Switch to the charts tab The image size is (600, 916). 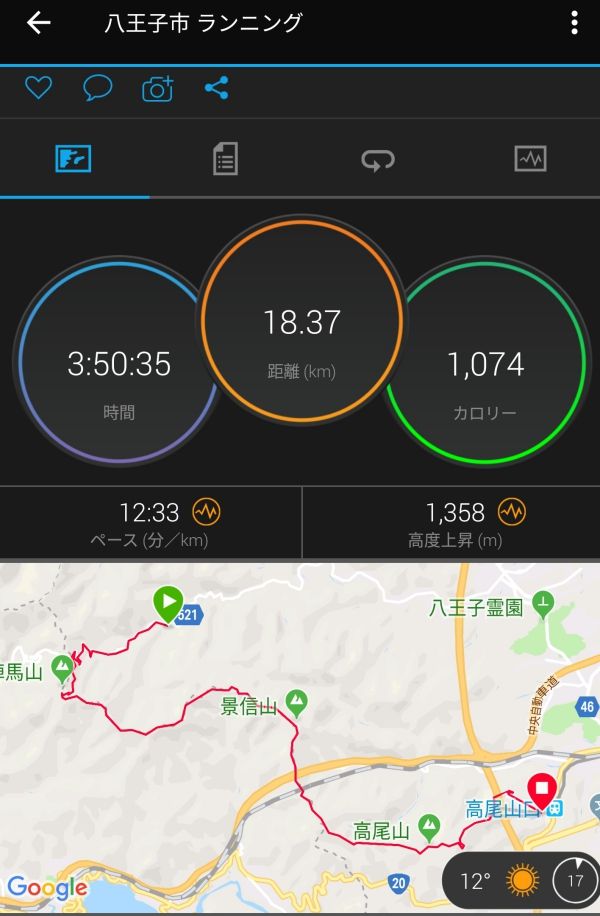(x=530, y=159)
